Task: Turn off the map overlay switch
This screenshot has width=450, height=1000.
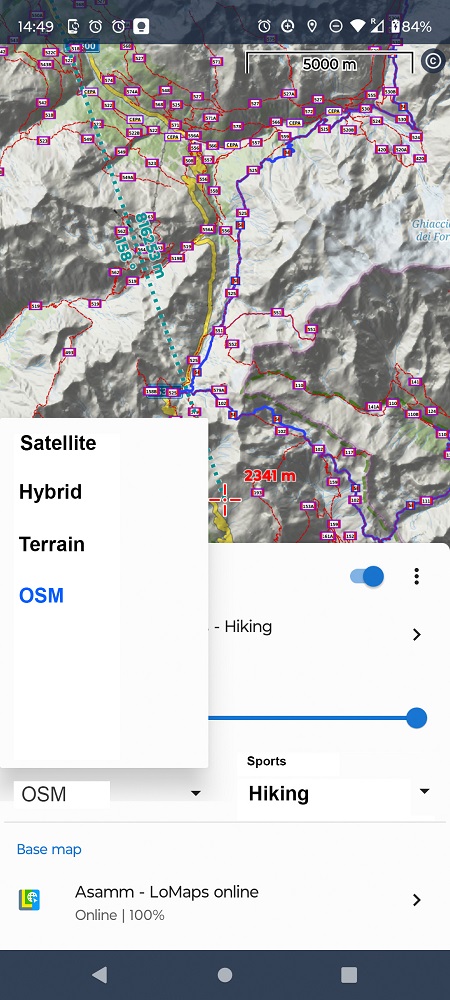Action: pyautogui.click(x=367, y=577)
